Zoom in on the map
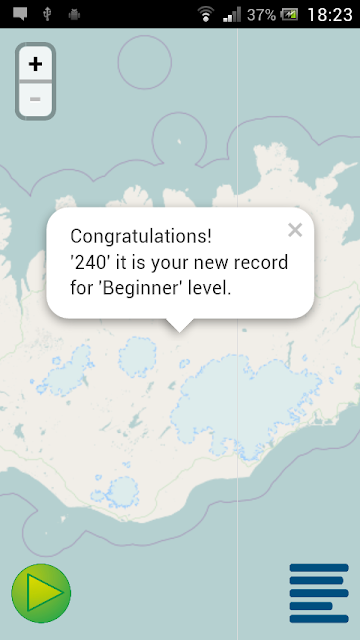This screenshot has height=640, width=360. tap(36, 64)
